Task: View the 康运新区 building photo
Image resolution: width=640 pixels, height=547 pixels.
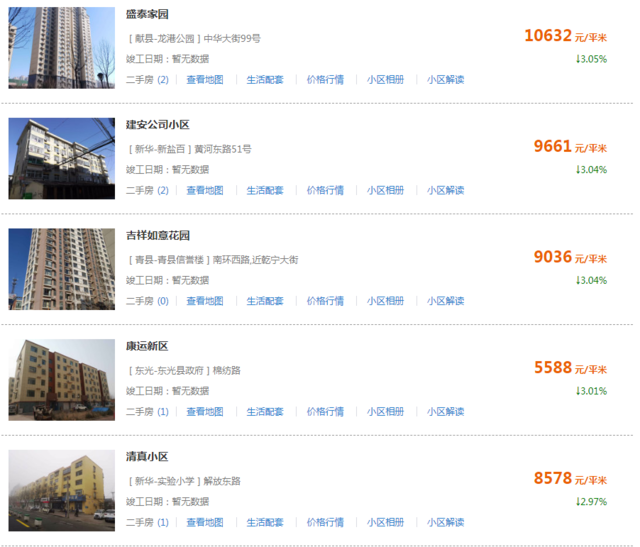Action: (47, 379)
